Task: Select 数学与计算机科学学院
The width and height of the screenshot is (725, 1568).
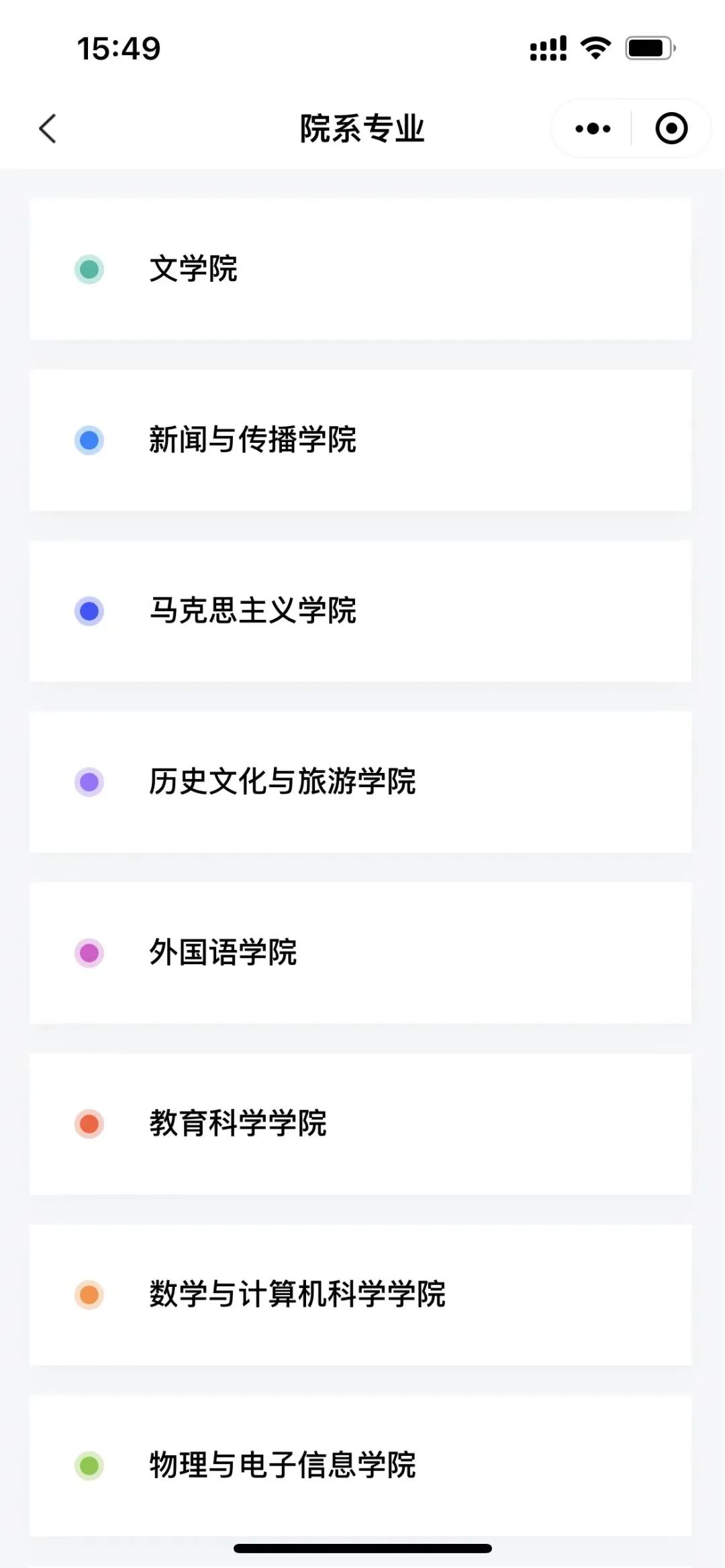Action: tap(360, 1296)
